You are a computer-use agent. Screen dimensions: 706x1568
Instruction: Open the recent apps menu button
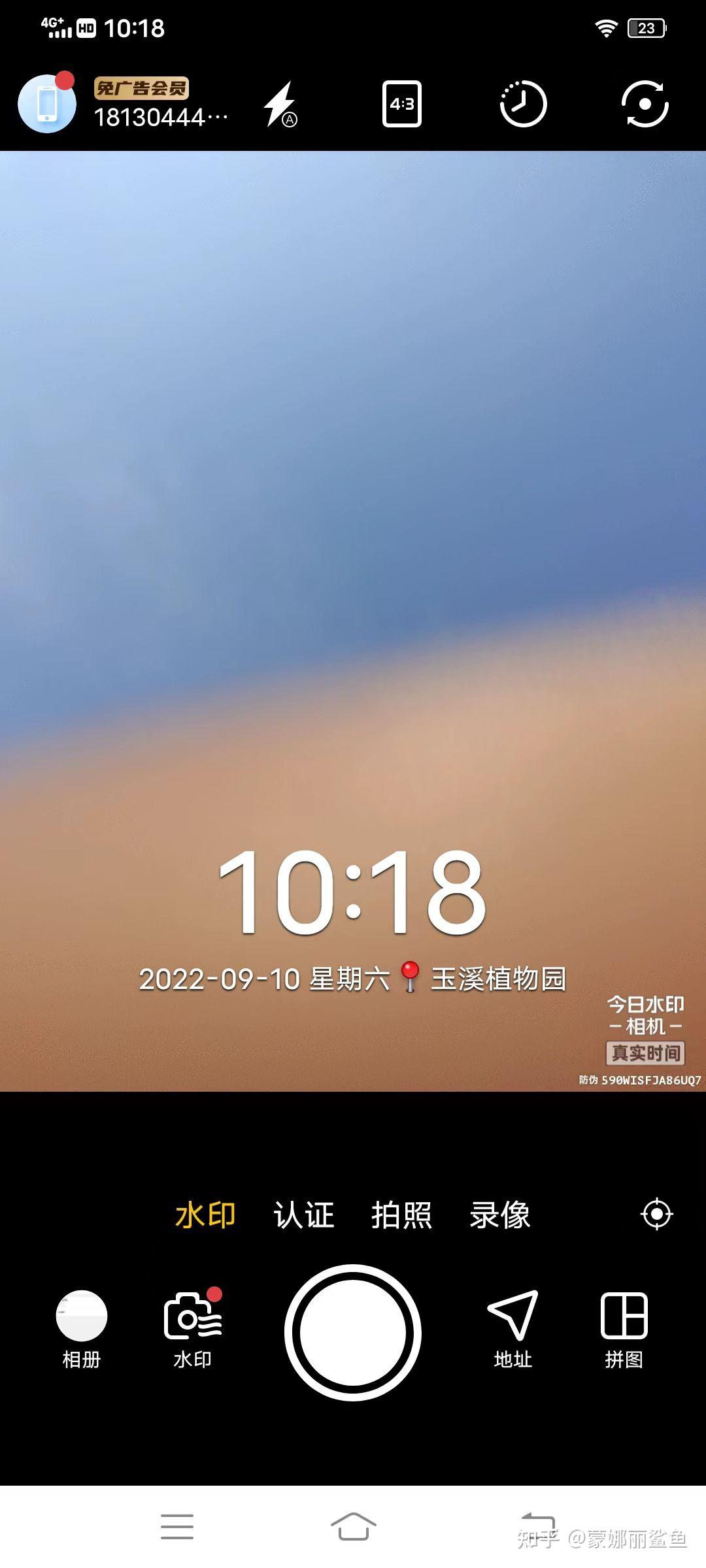(177, 1527)
